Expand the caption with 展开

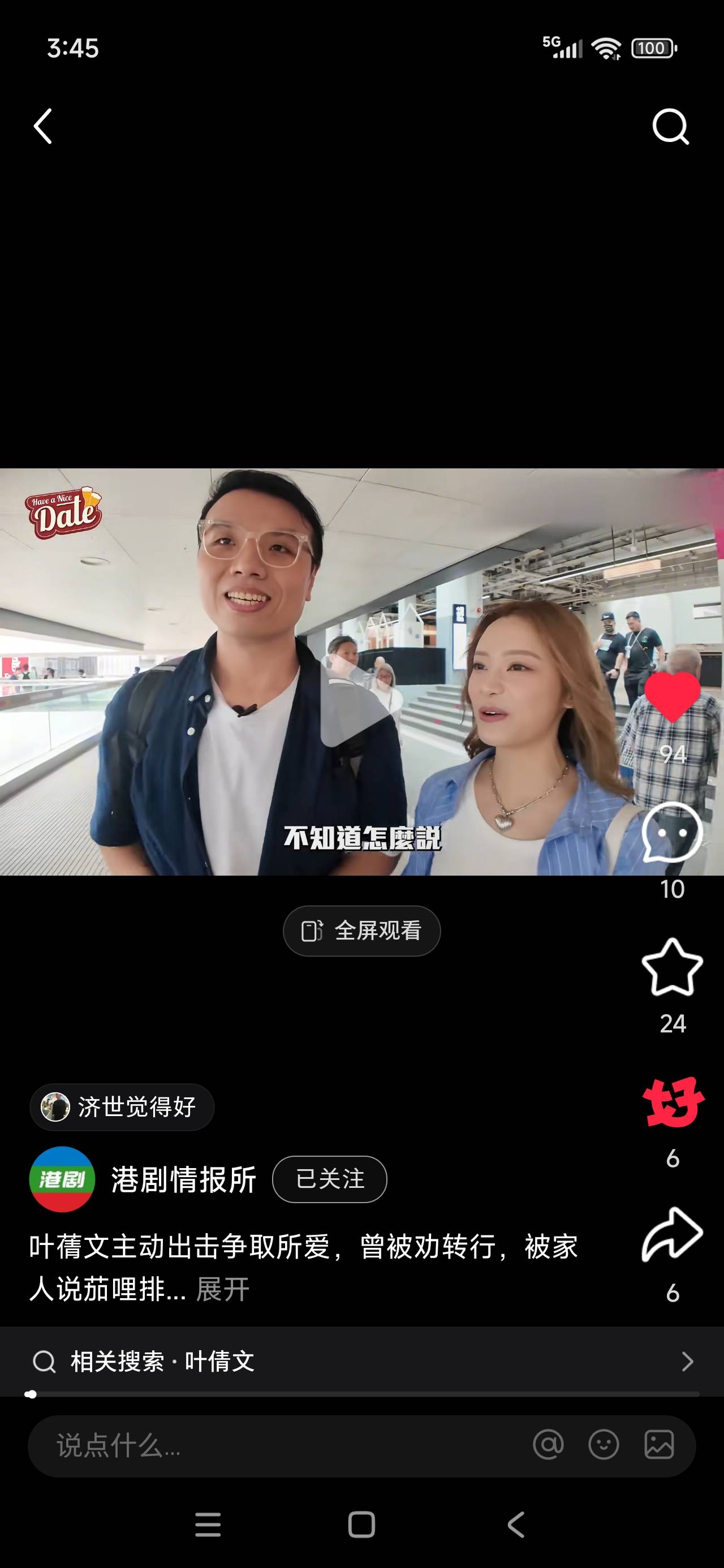(223, 1289)
